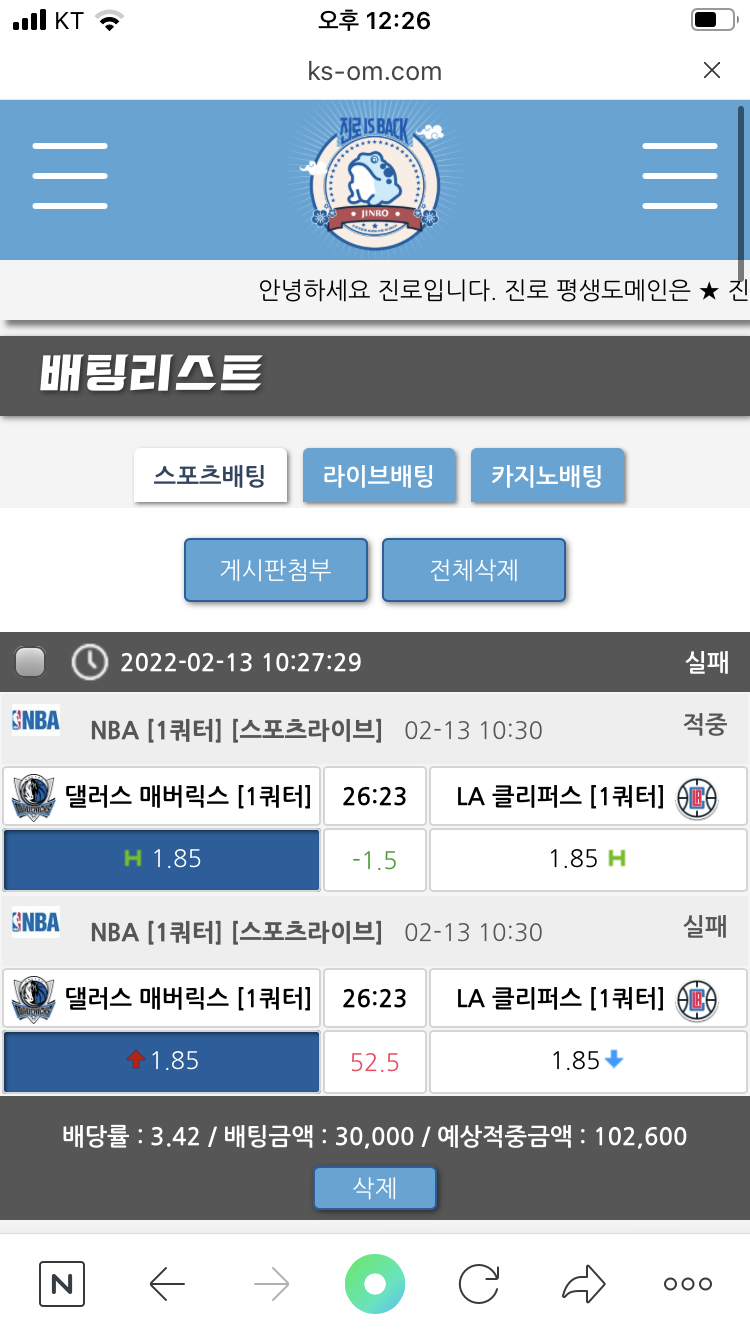Open the right hamburger menu

point(679,176)
